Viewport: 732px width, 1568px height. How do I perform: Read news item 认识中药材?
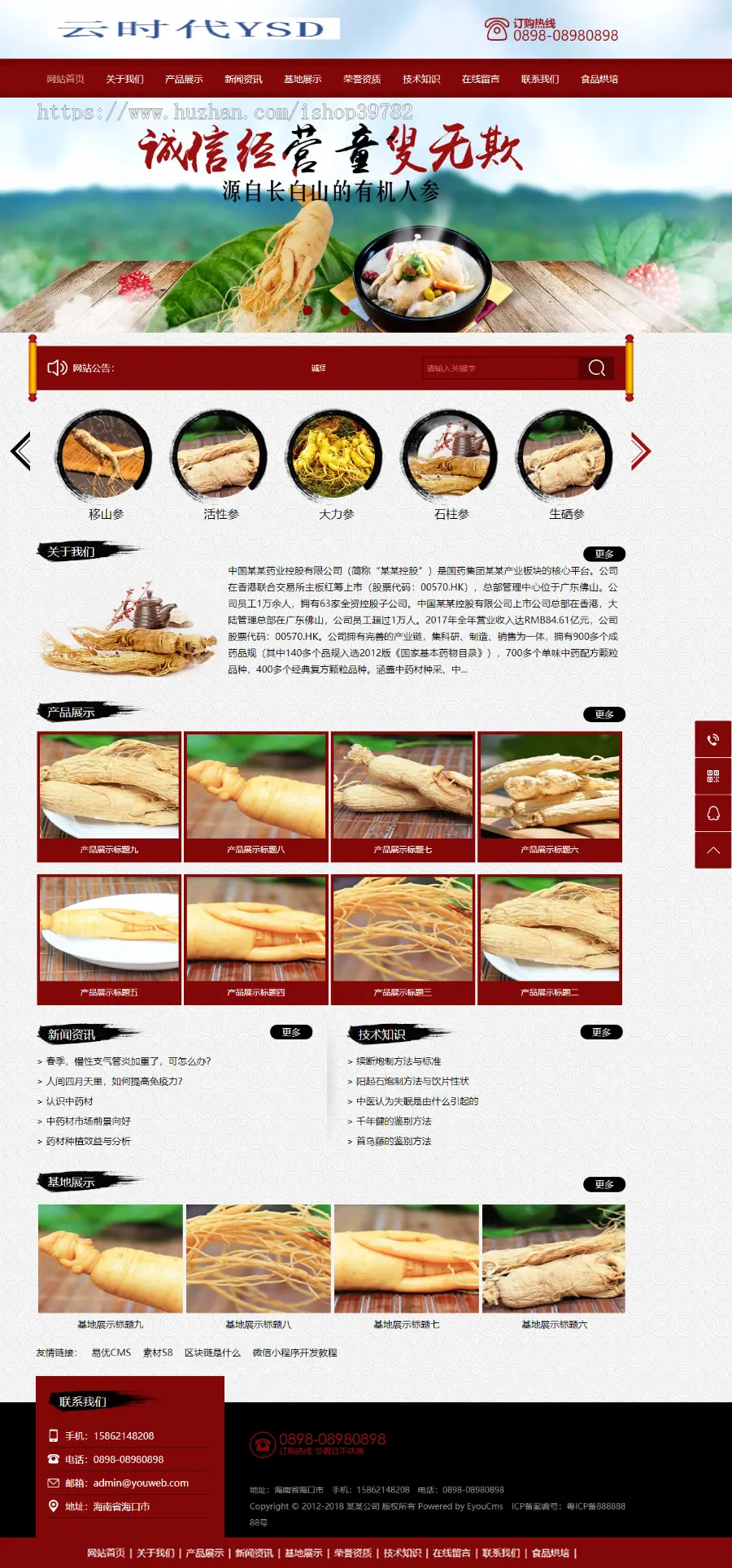click(x=69, y=1101)
